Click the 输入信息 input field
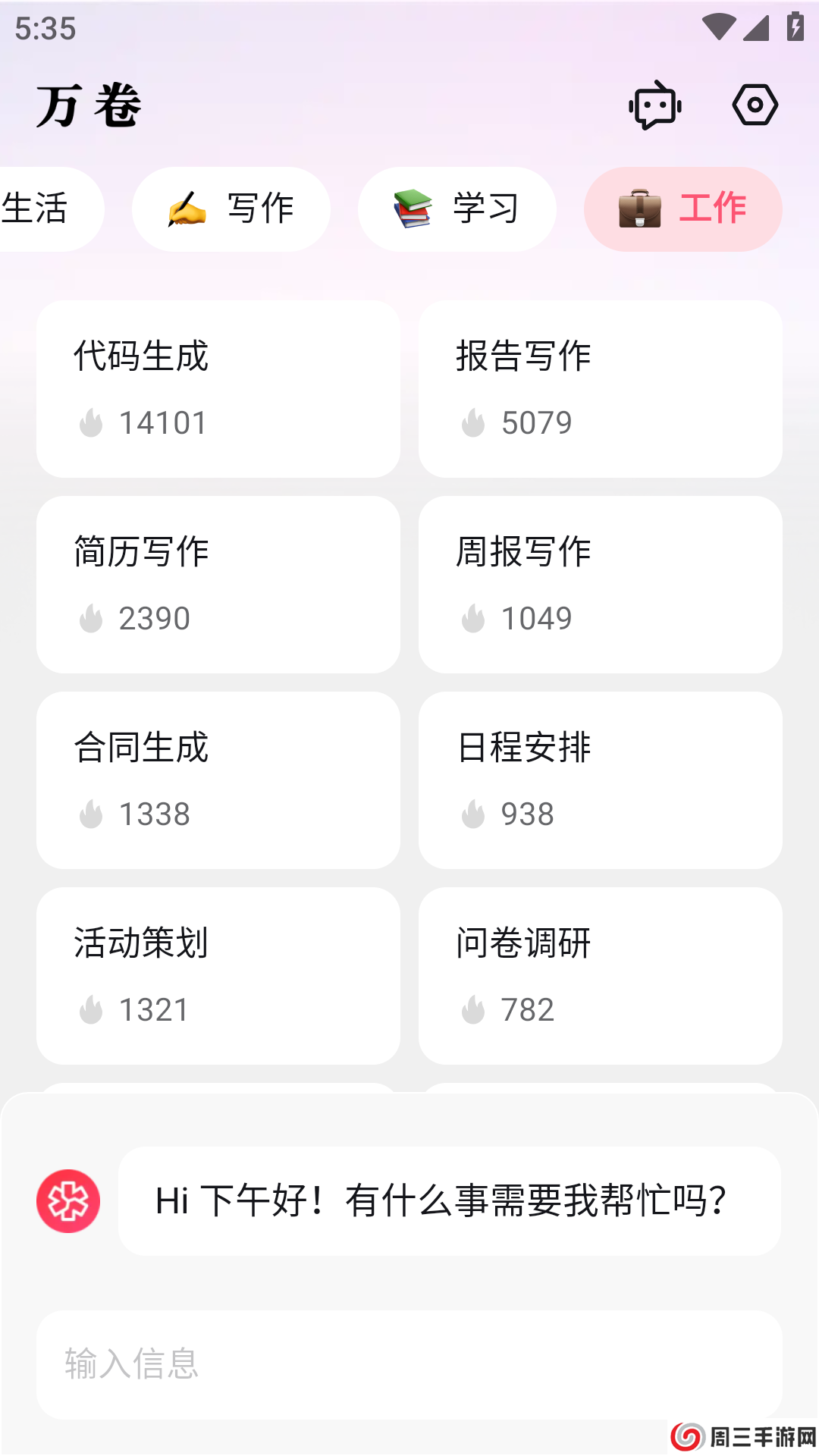This screenshot has width=819, height=1456. click(x=409, y=1365)
